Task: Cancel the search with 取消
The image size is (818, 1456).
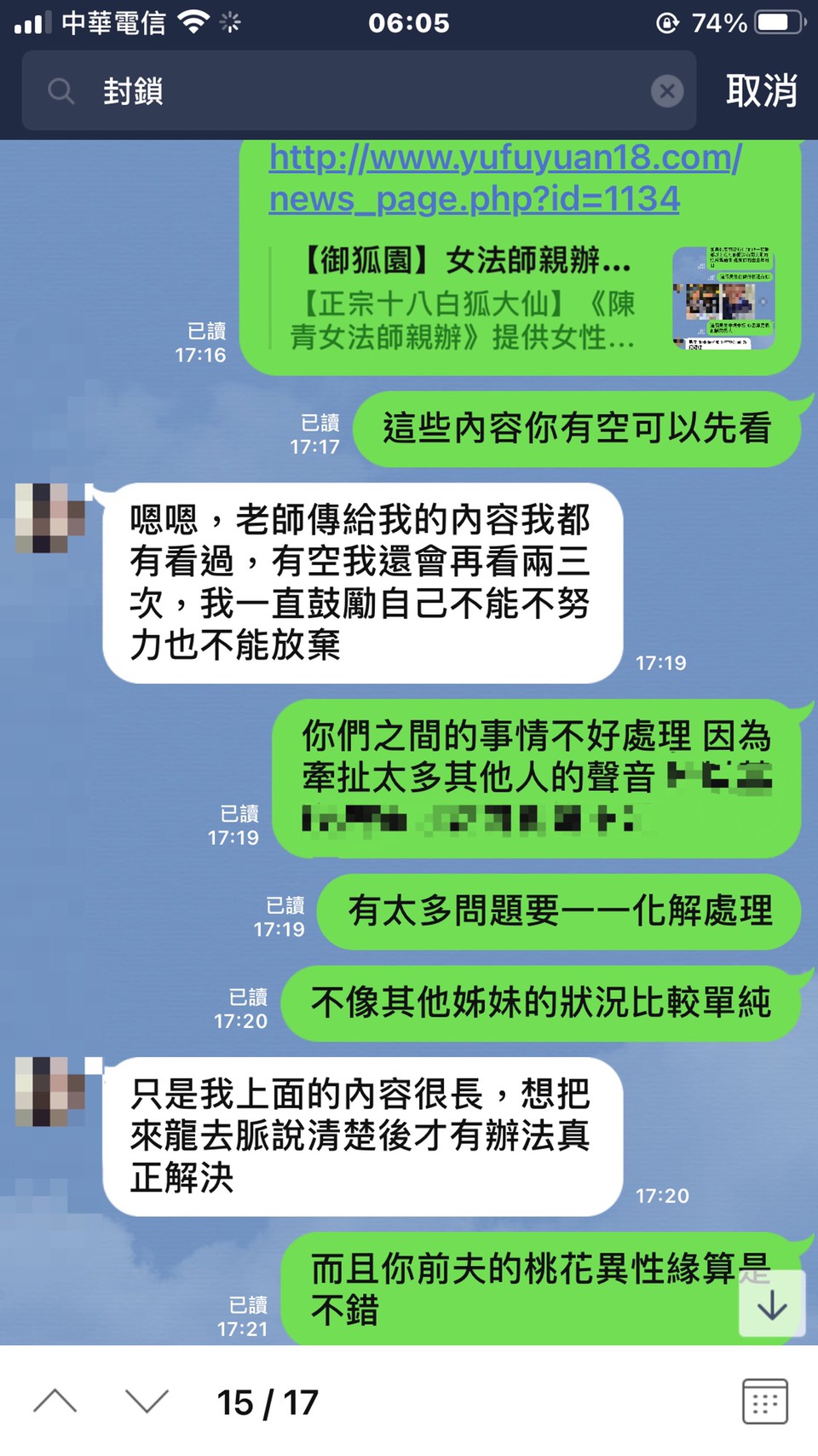Action: [x=761, y=91]
